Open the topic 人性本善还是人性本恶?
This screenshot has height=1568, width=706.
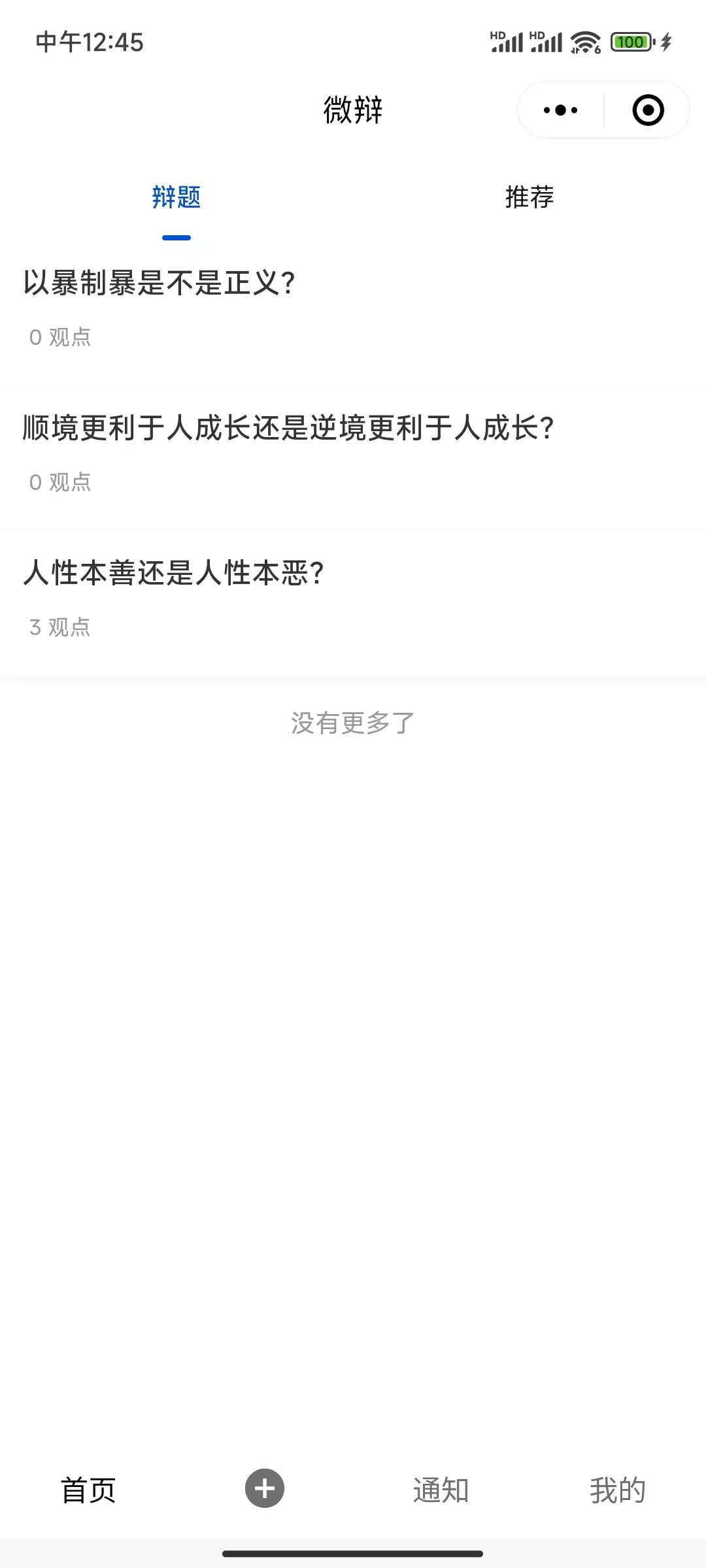[x=173, y=573]
